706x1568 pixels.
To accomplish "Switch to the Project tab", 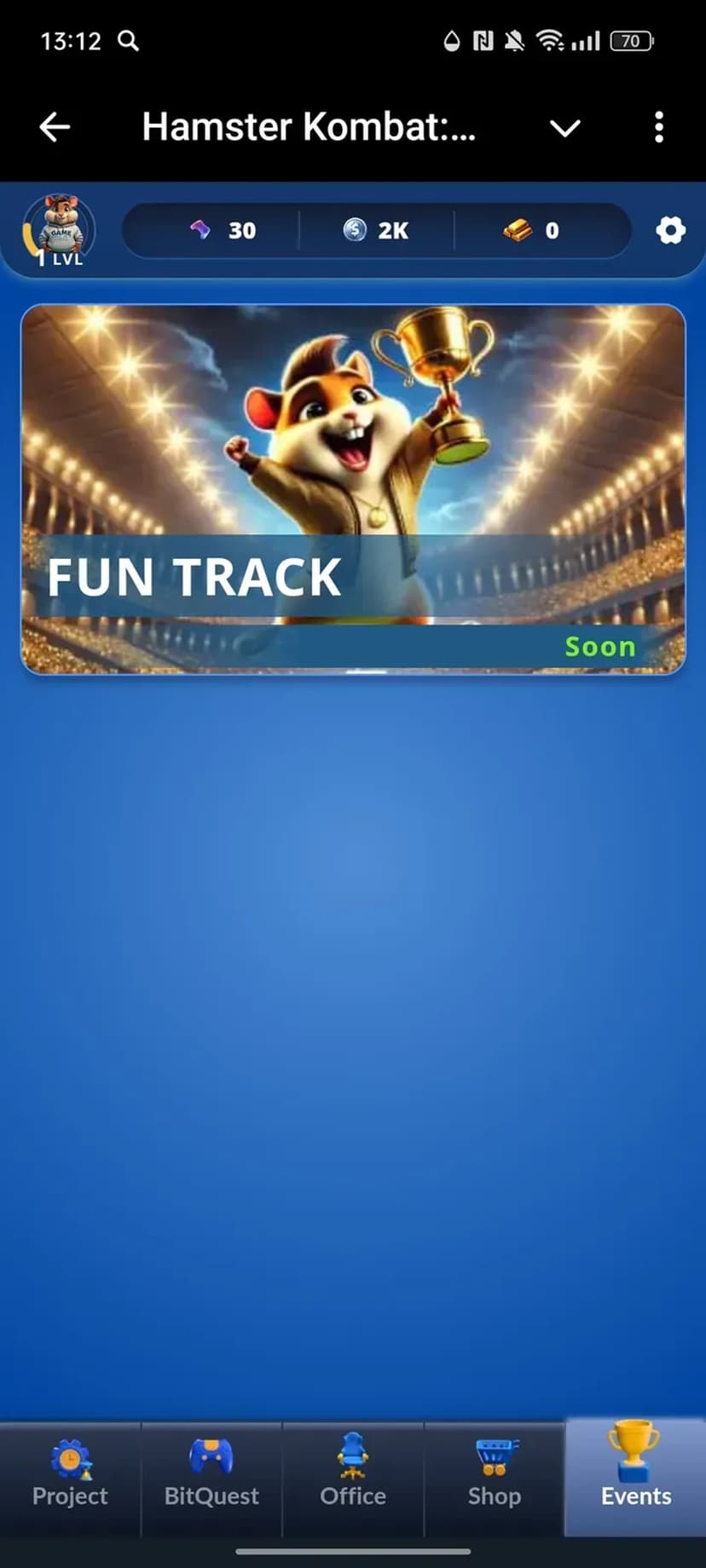I will tap(70, 1479).
